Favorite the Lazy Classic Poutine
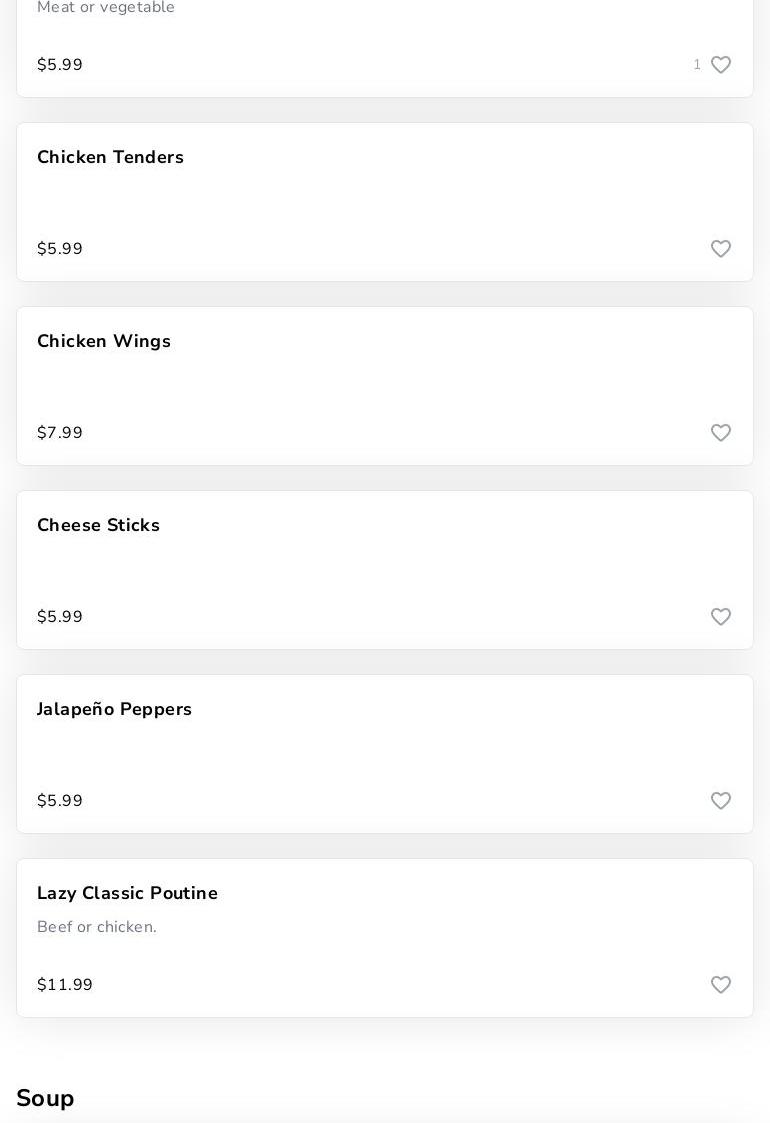This screenshot has height=1123, width=770. (721, 985)
